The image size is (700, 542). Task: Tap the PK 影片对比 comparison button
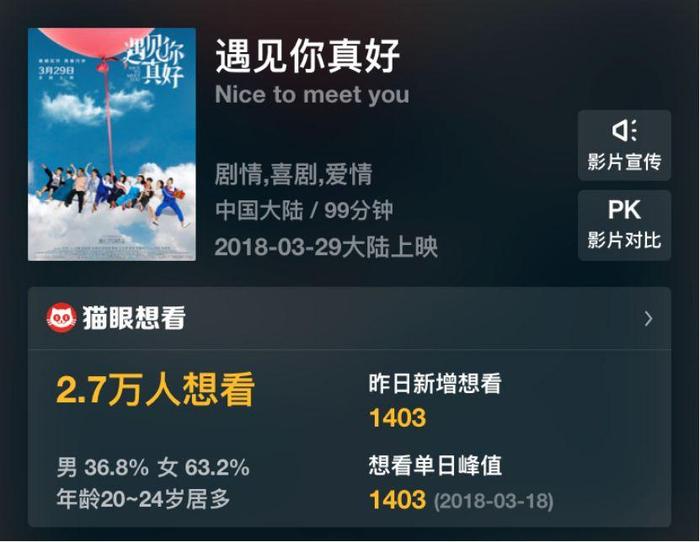pos(624,224)
